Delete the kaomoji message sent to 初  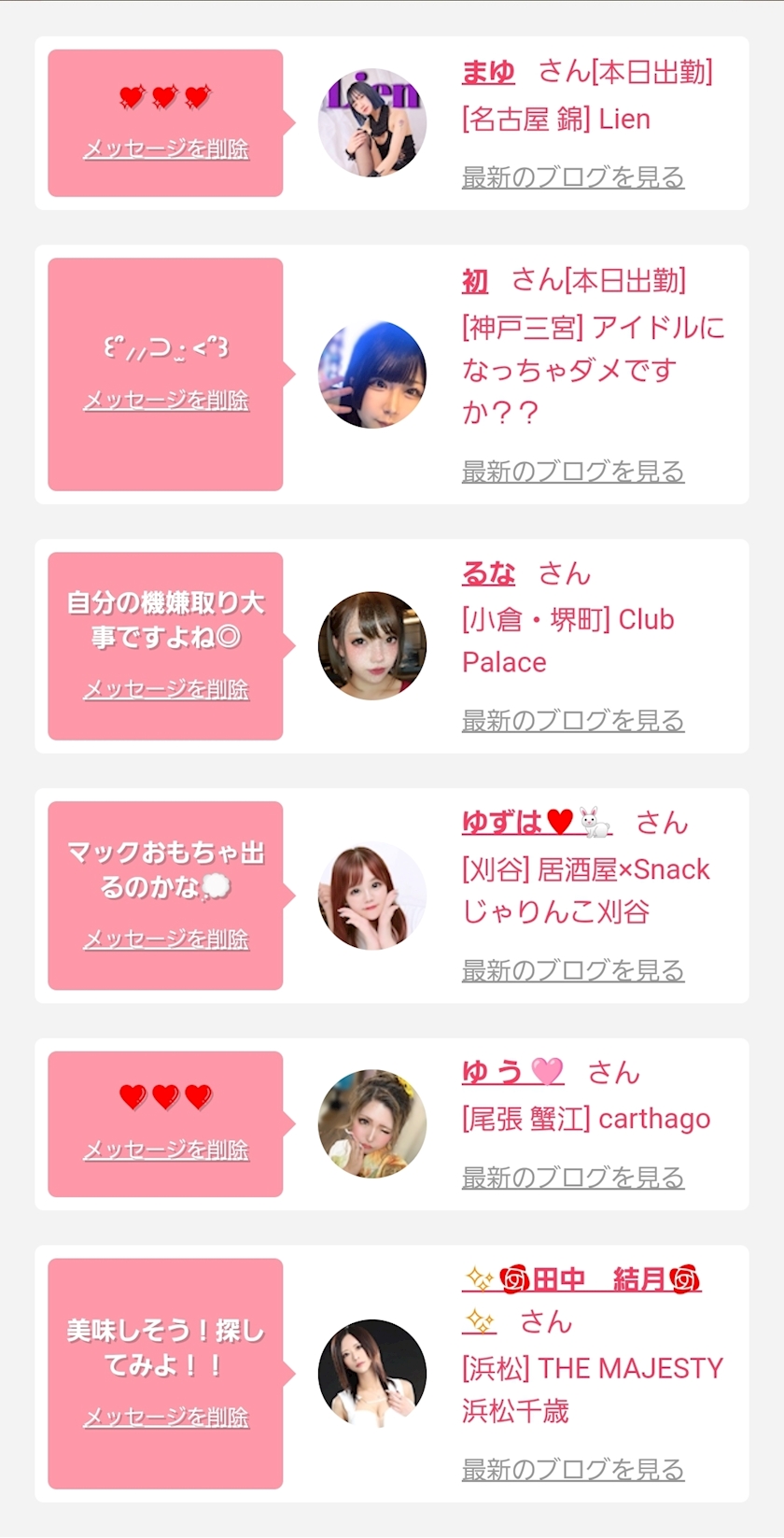point(166,401)
